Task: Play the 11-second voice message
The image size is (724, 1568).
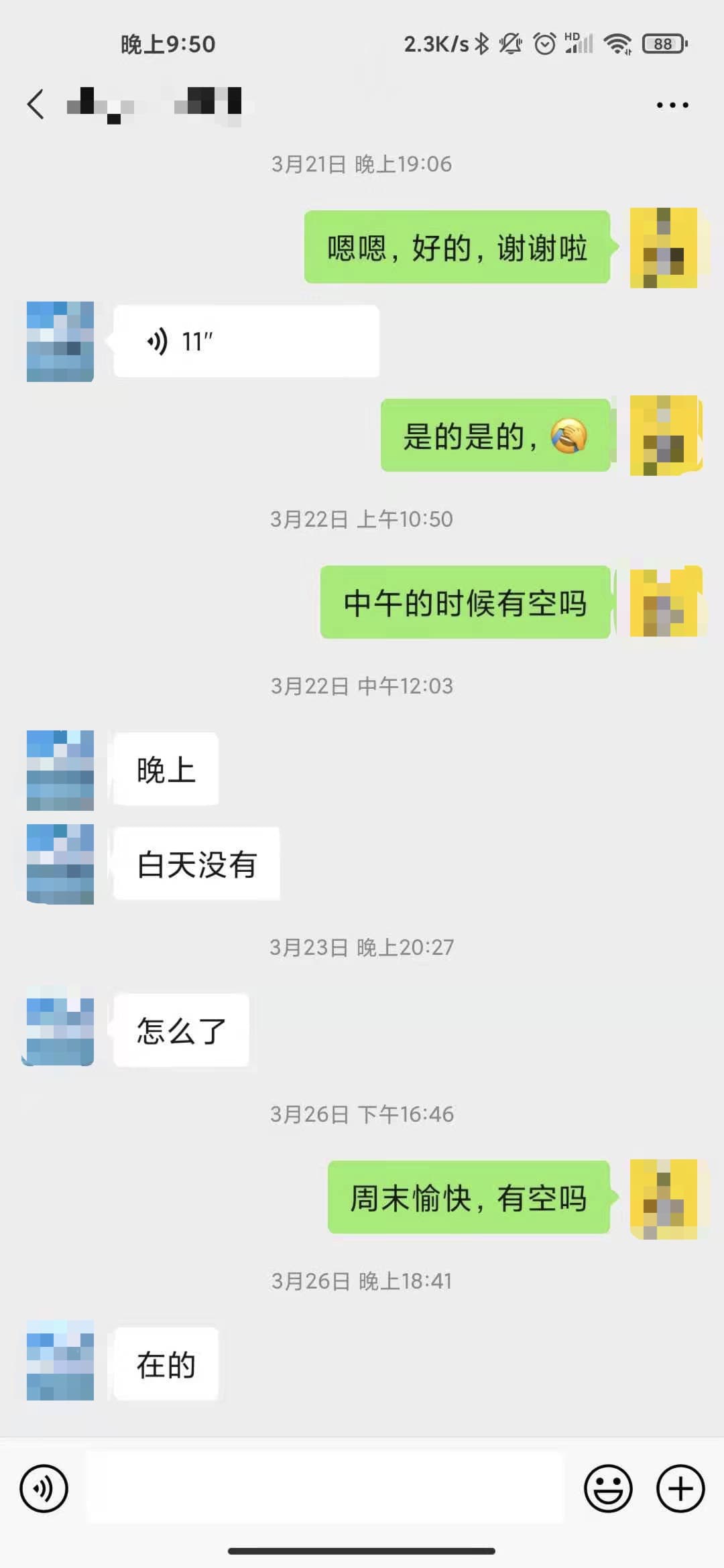Action: (x=246, y=342)
